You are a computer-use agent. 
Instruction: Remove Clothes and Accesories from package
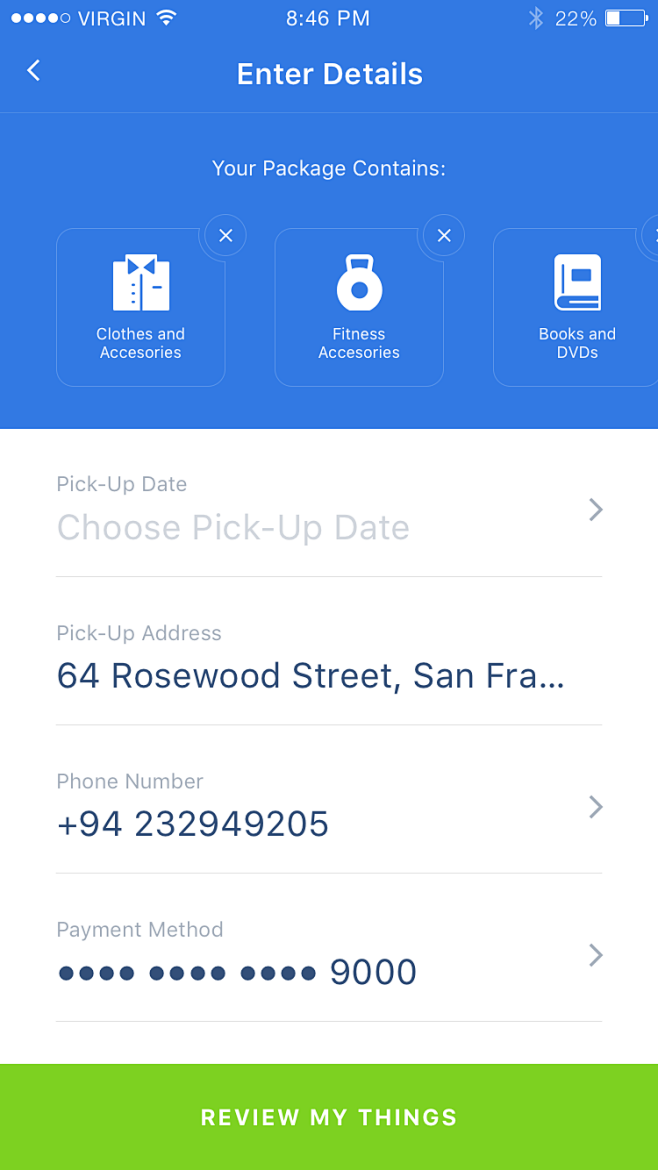[226, 236]
